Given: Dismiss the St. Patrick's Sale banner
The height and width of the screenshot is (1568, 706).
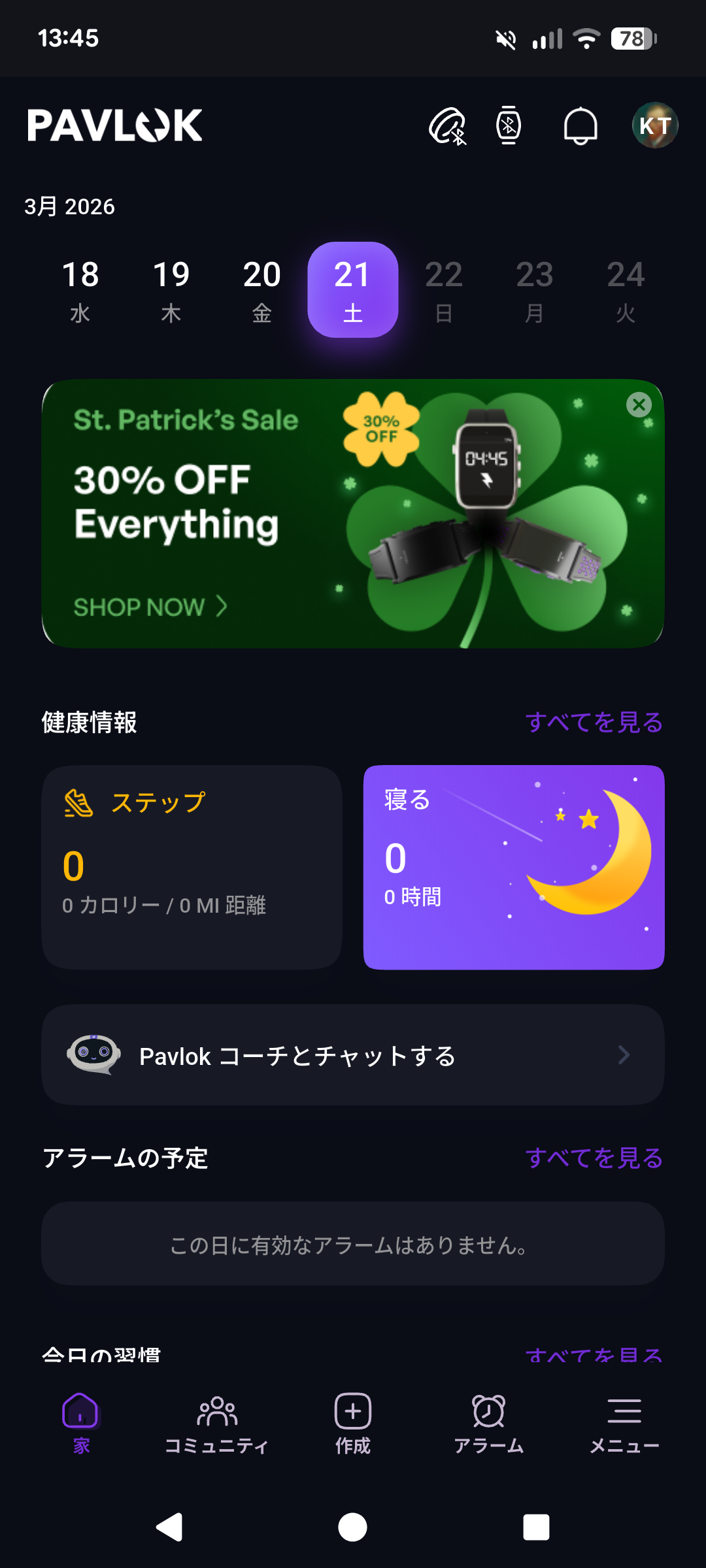Looking at the screenshot, I should click(x=639, y=405).
